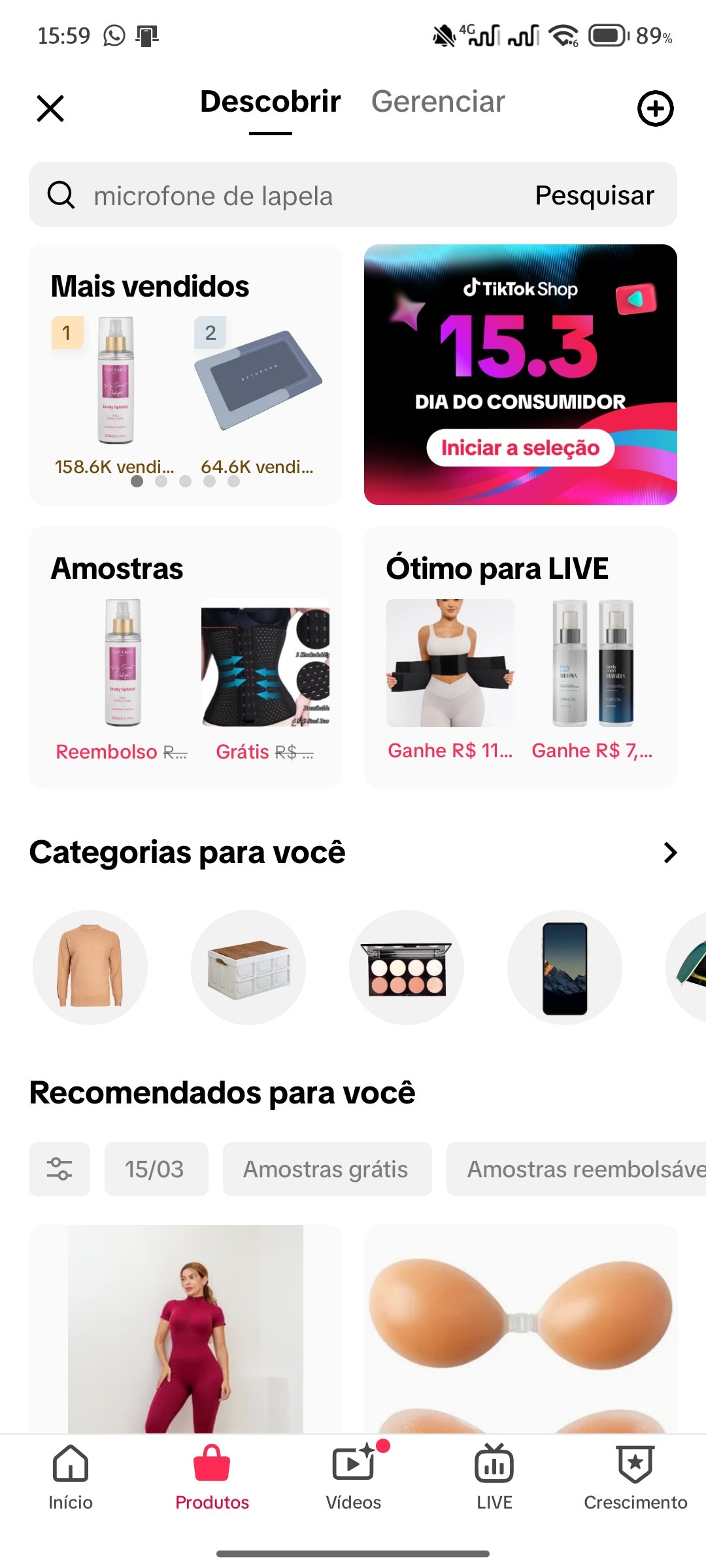Switch to the Vídeos tab
The width and height of the screenshot is (706, 1568).
pos(353,1477)
